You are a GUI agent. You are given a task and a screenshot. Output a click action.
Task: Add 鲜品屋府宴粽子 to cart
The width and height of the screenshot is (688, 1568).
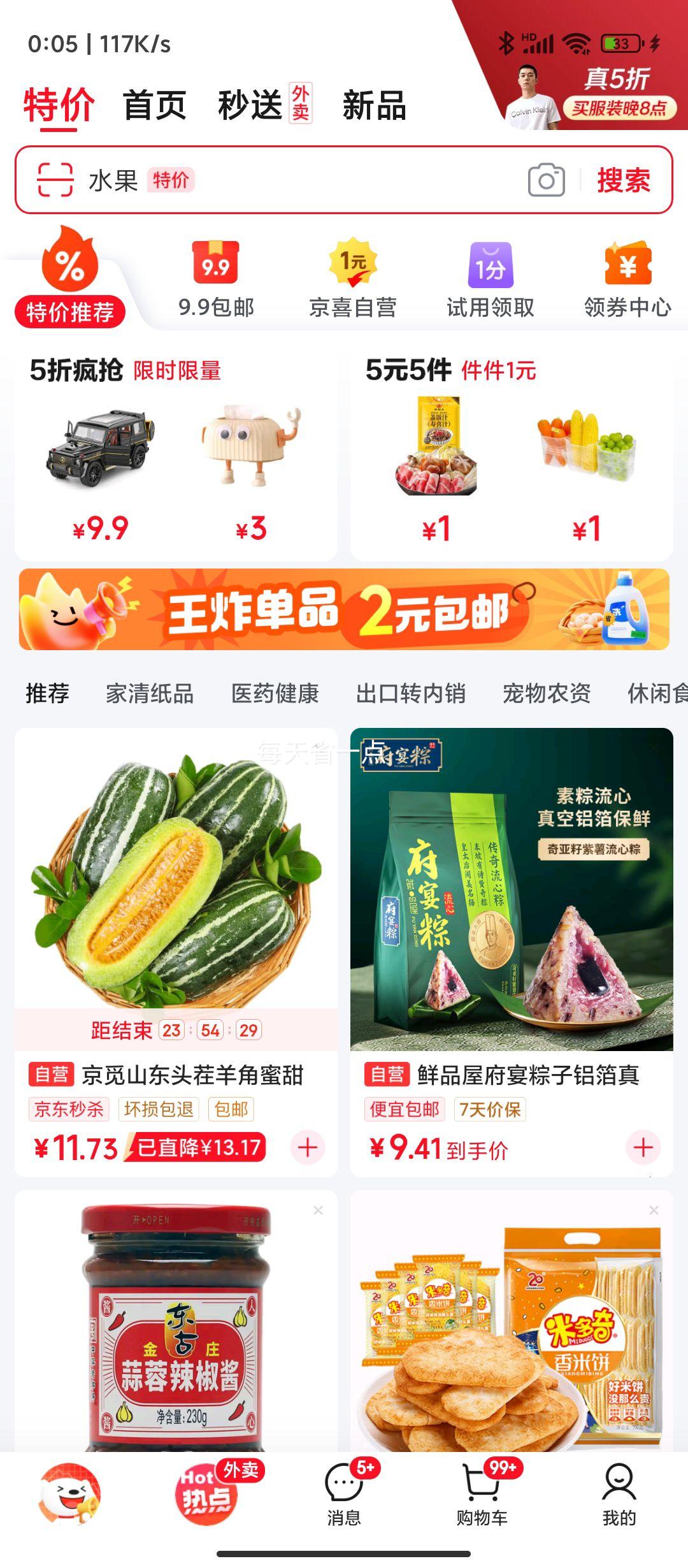tap(643, 1147)
